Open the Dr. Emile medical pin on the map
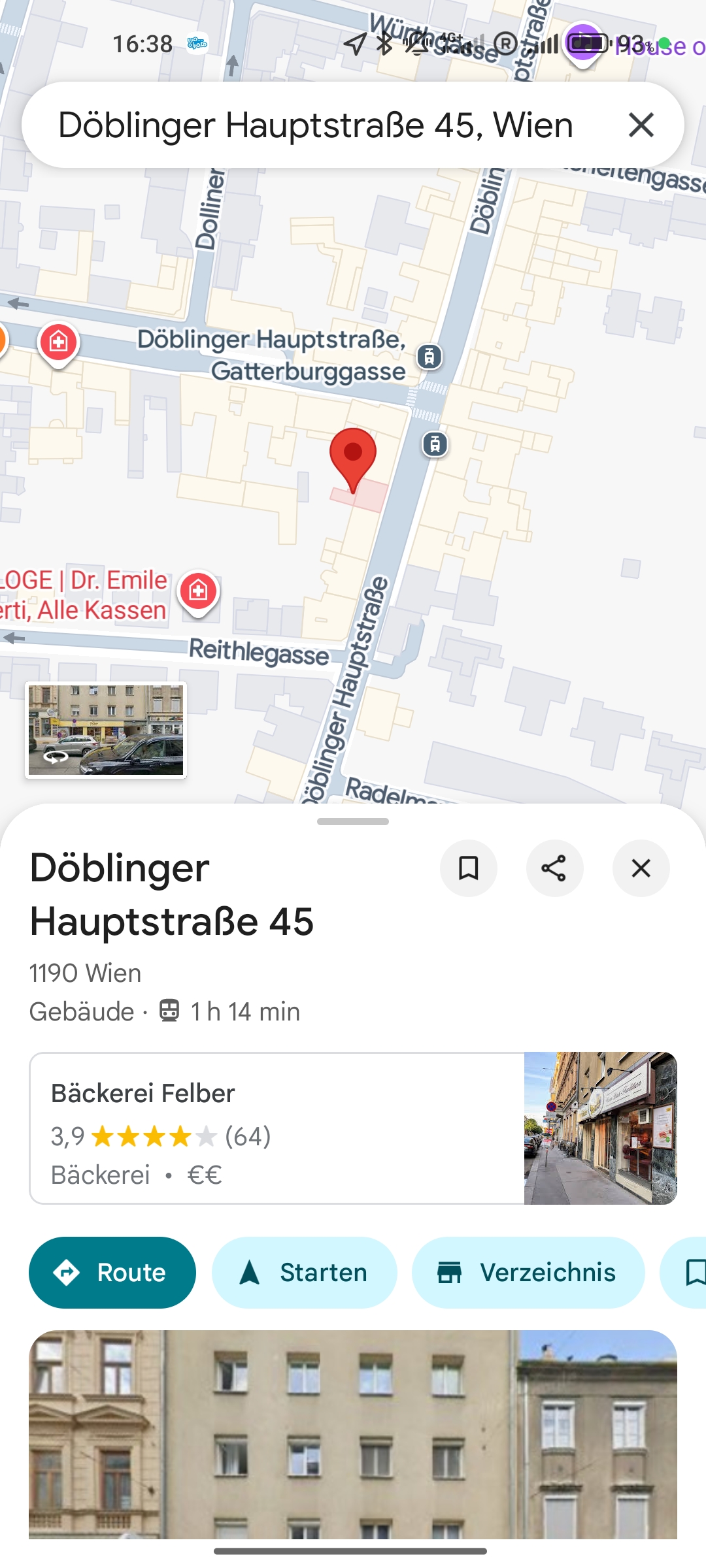Viewport: 706px width, 1568px height. pyautogui.click(x=199, y=591)
